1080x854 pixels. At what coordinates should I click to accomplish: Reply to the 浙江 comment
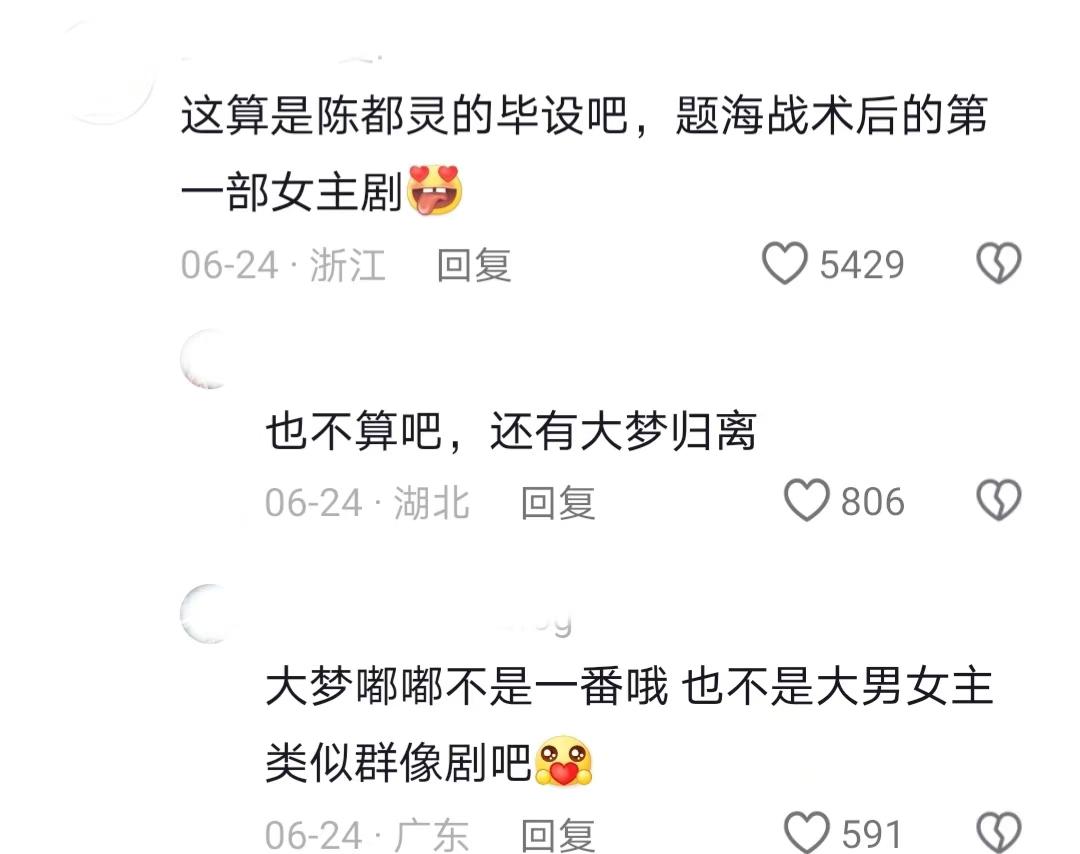click(x=474, y=266)
